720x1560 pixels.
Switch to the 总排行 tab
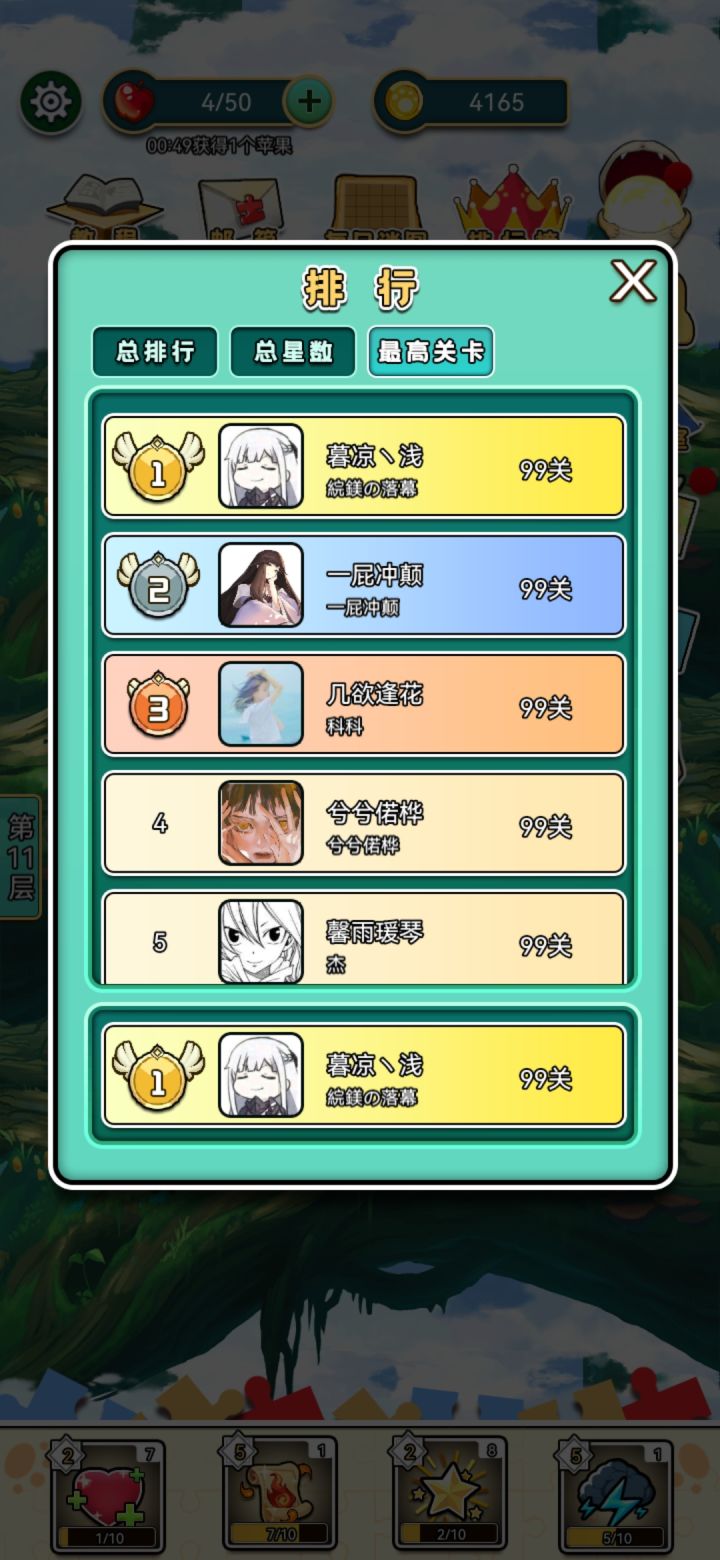point(154,352)
